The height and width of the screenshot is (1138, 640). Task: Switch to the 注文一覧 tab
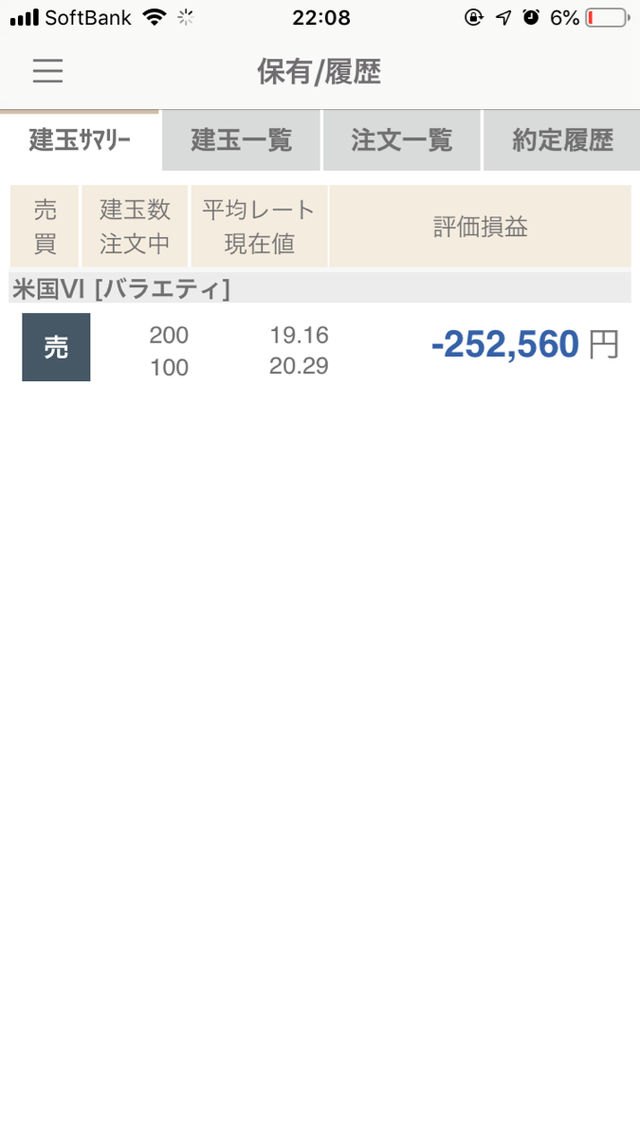click(401, 141)
